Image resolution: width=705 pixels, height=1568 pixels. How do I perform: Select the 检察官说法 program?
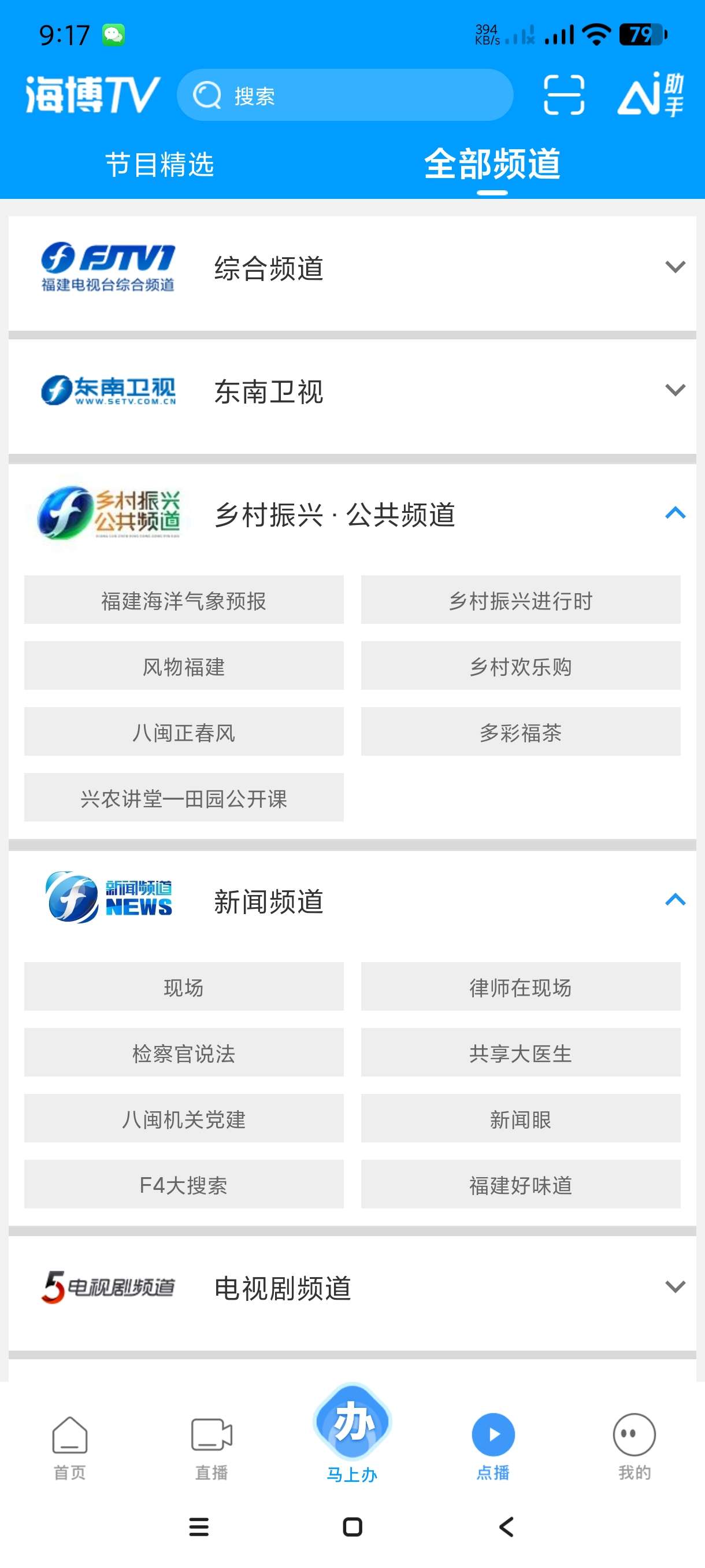click(184, 1052)
